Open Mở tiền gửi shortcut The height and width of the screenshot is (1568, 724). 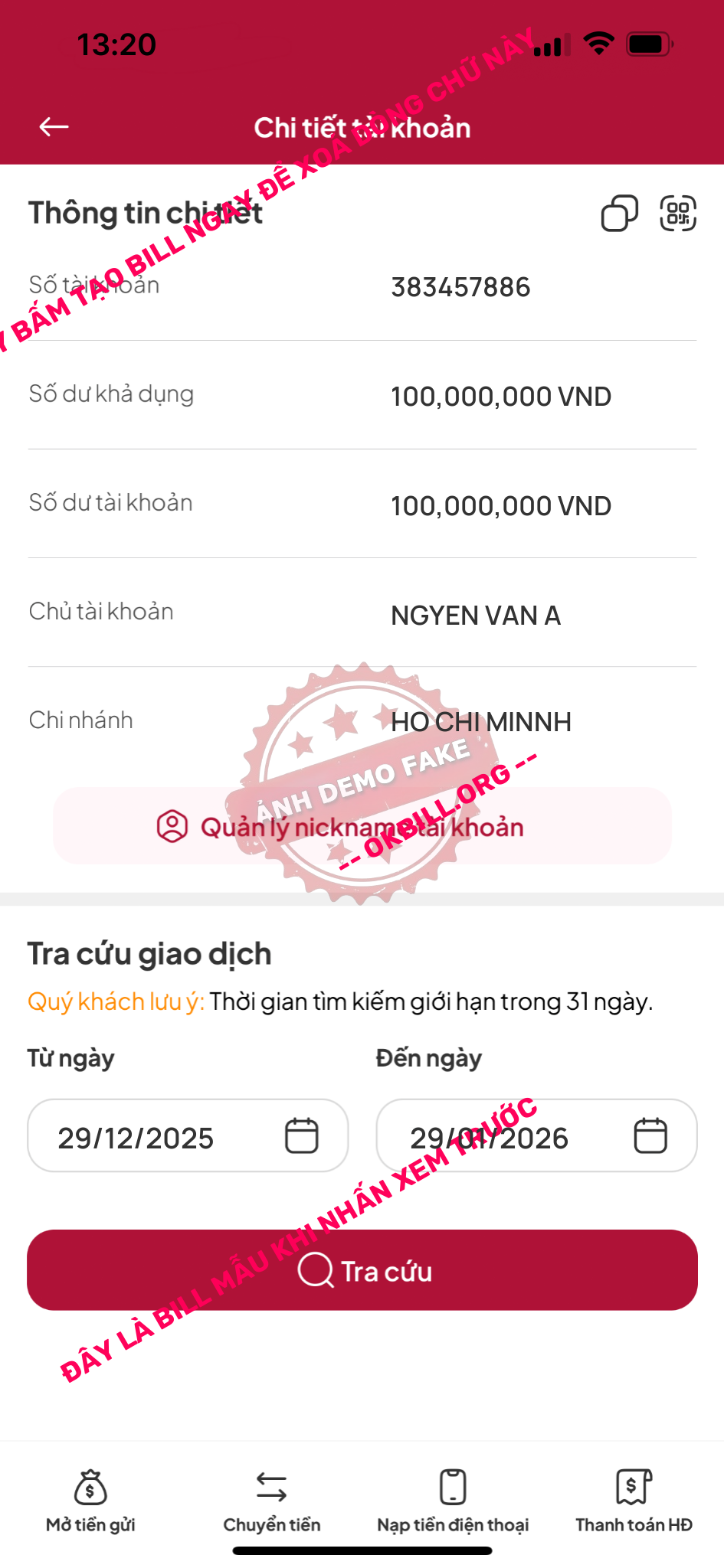pyautogui.click(x=90, y=1501)
